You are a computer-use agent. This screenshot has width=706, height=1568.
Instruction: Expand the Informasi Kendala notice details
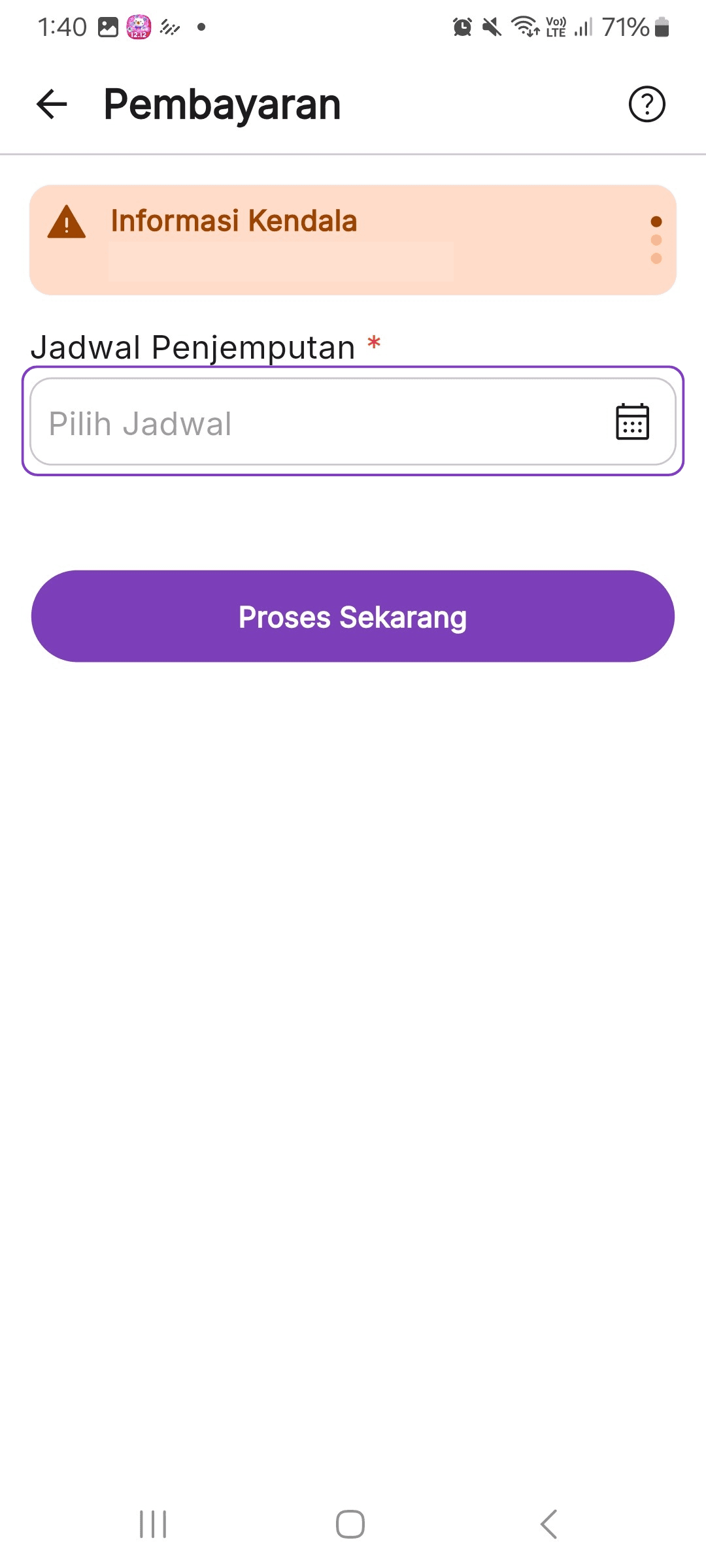[x=353, y=238]
